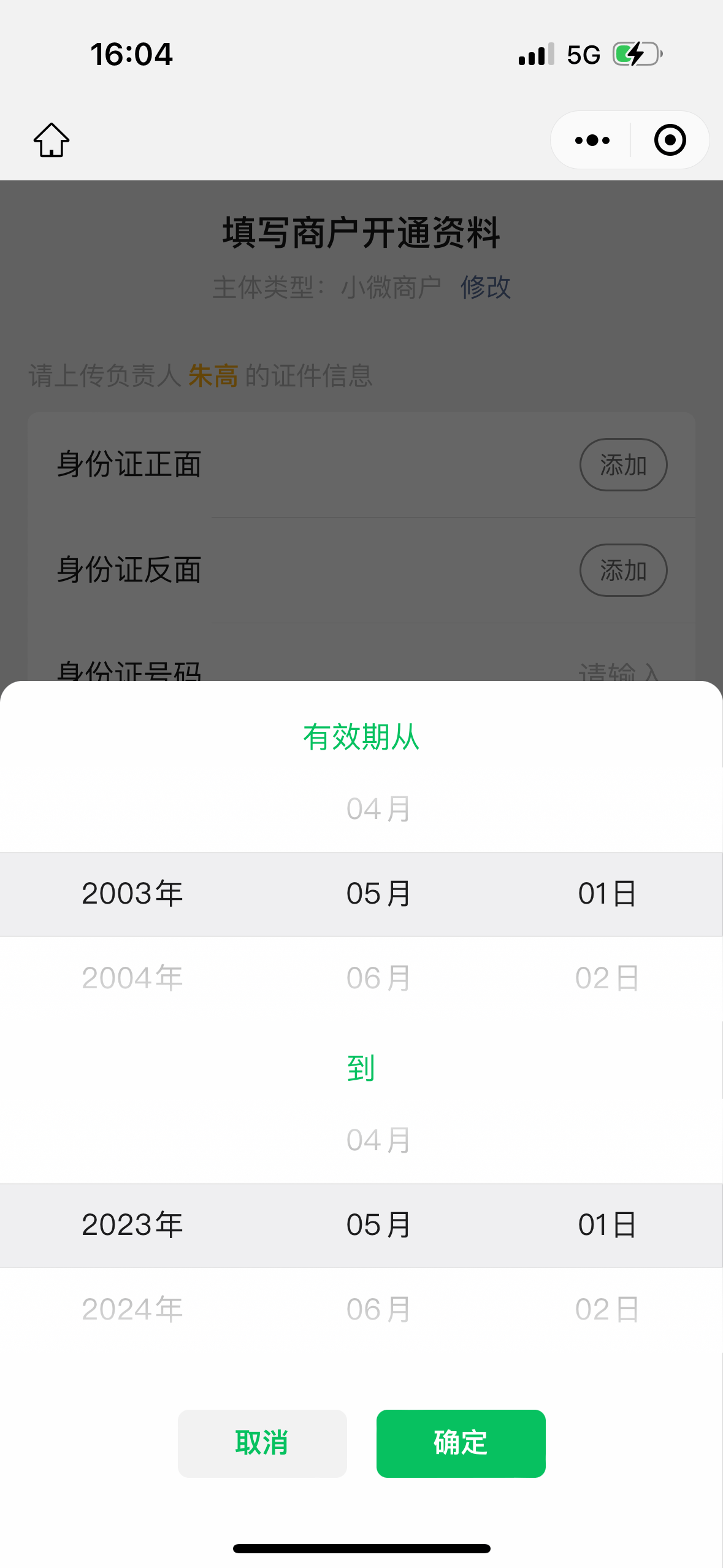723x1568 pixels.
Task: Confirm the dates with 确定
Action: click(461, 1443)
